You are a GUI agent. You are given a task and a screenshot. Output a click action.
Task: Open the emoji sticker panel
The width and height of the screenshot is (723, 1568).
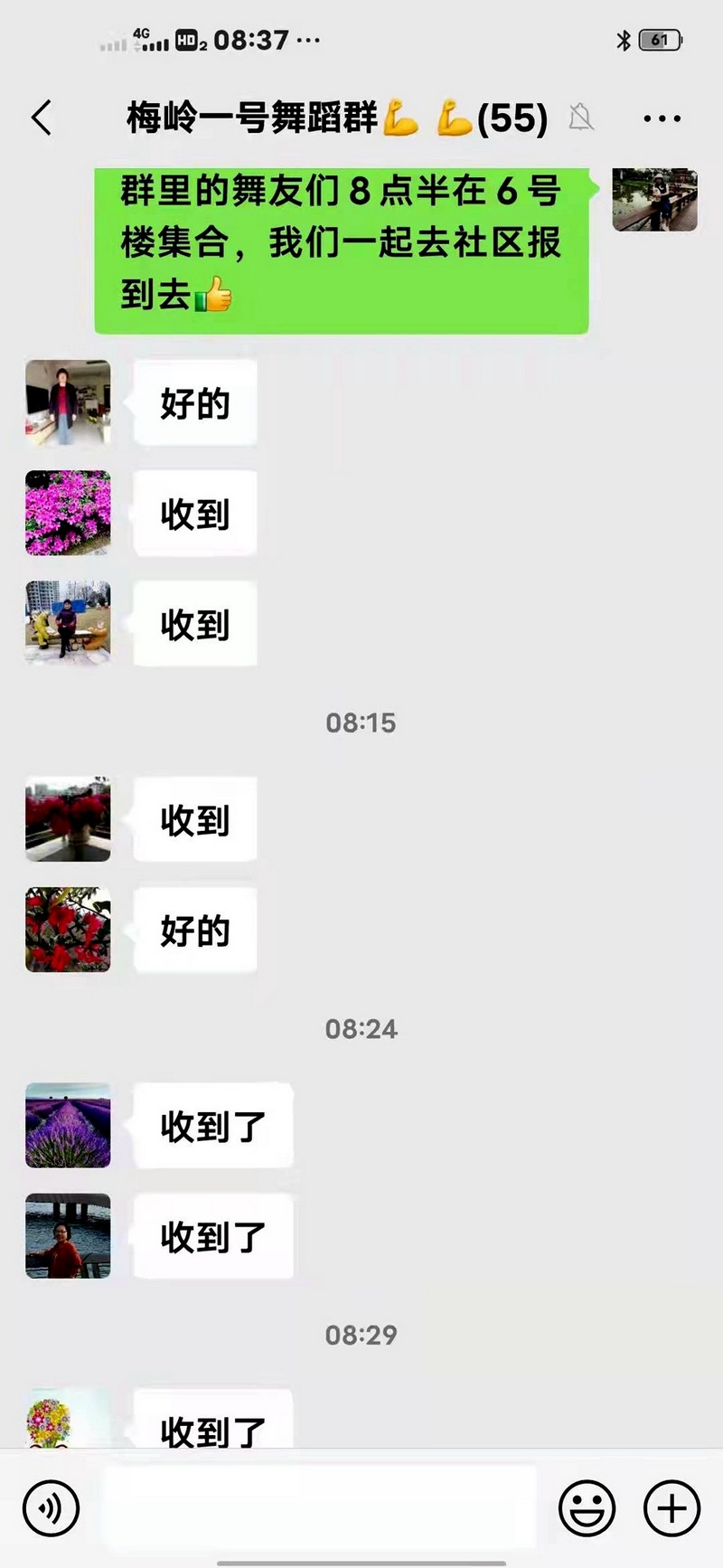tap(587, 1507)
